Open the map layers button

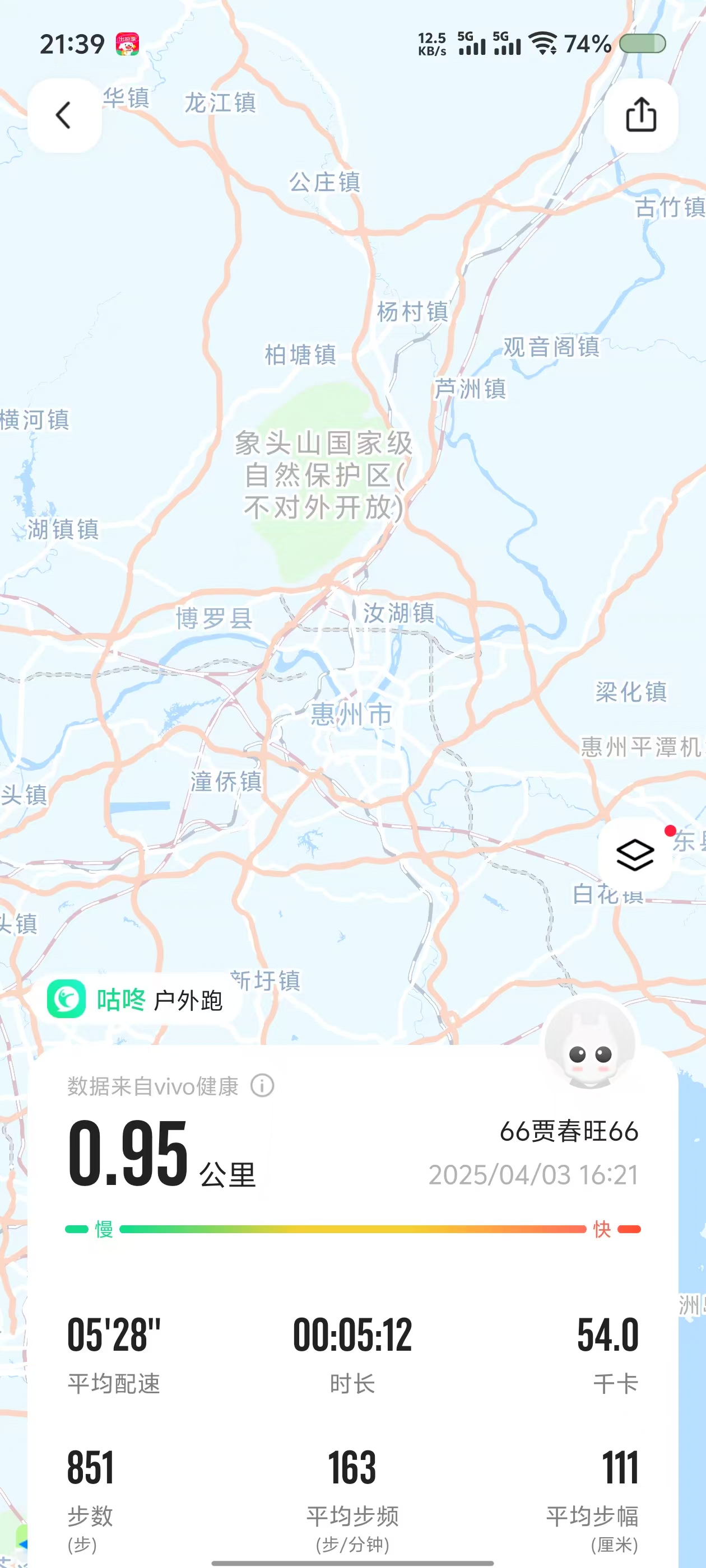point(635,855)
